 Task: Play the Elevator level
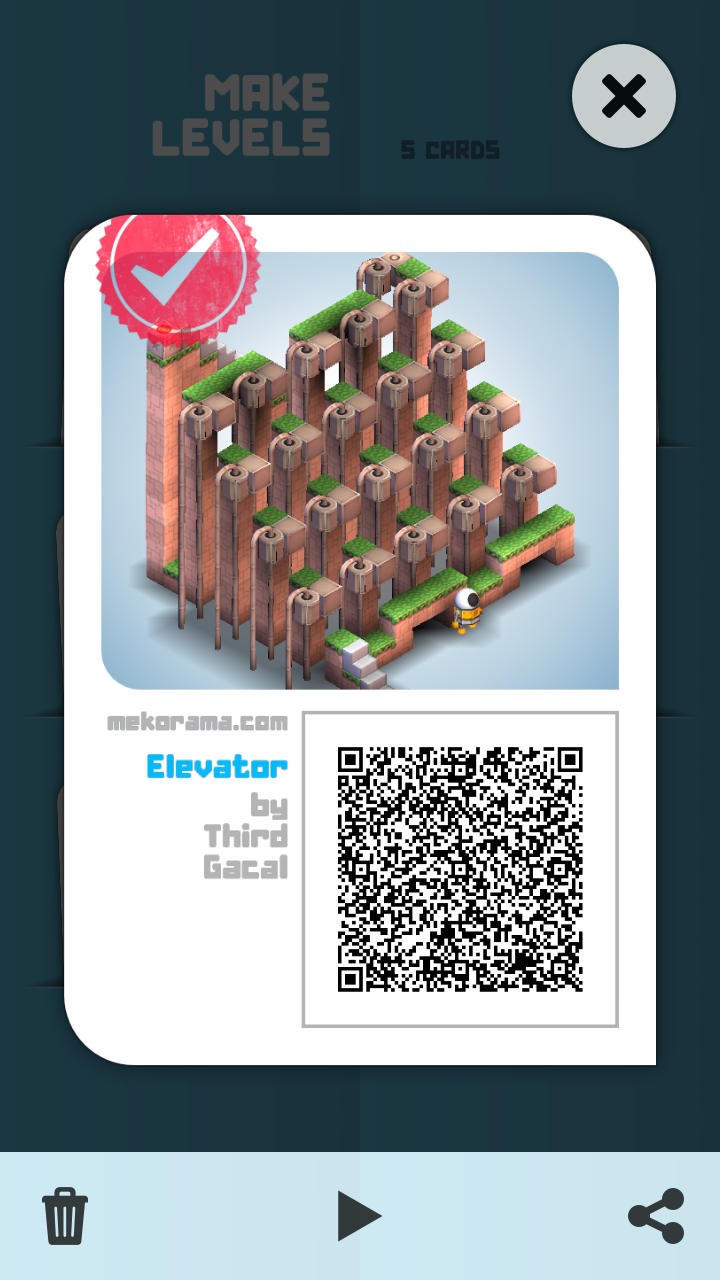tap(359, 1216)
